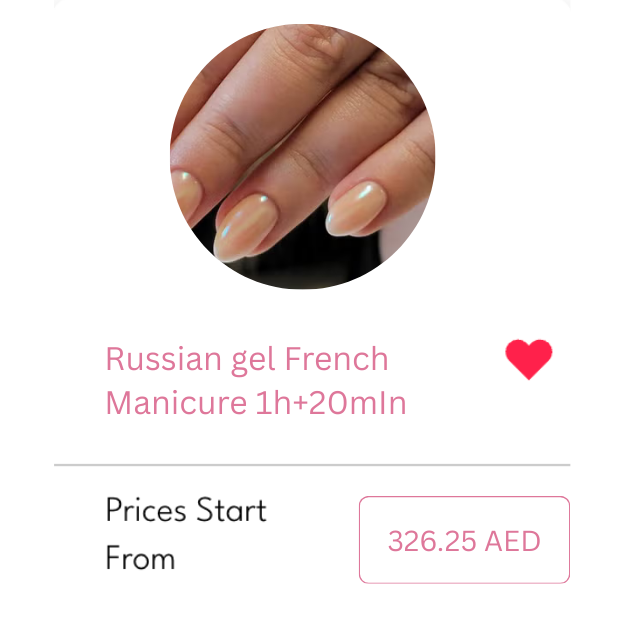Open the Russian gel French Manicure photo

point(303,157)
